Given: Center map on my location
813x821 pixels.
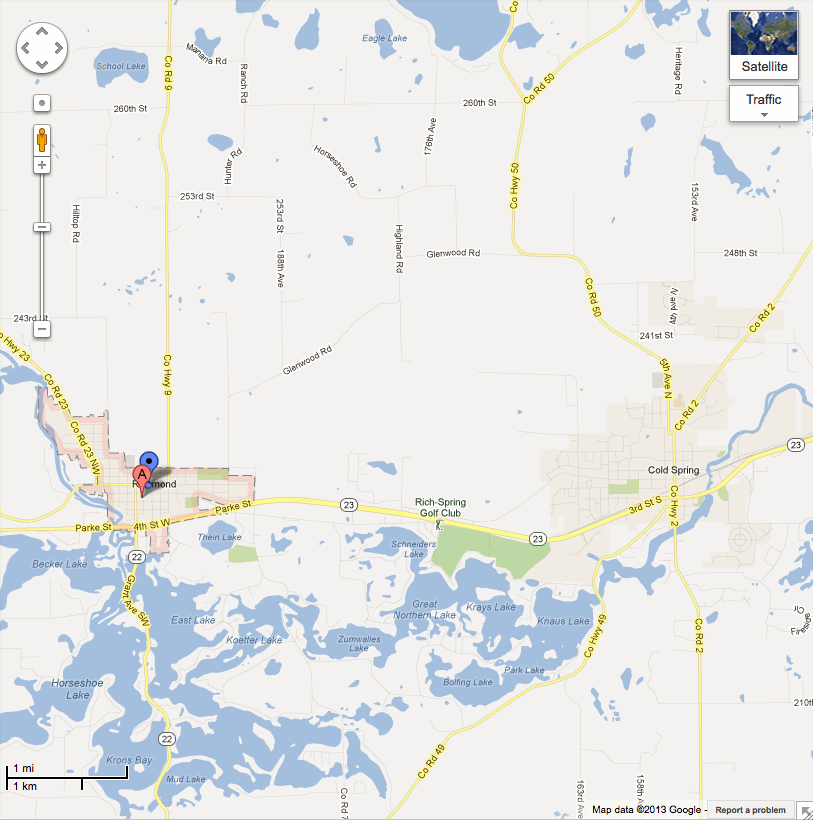Looking at the screenshot, I should [x=42, y=102].
